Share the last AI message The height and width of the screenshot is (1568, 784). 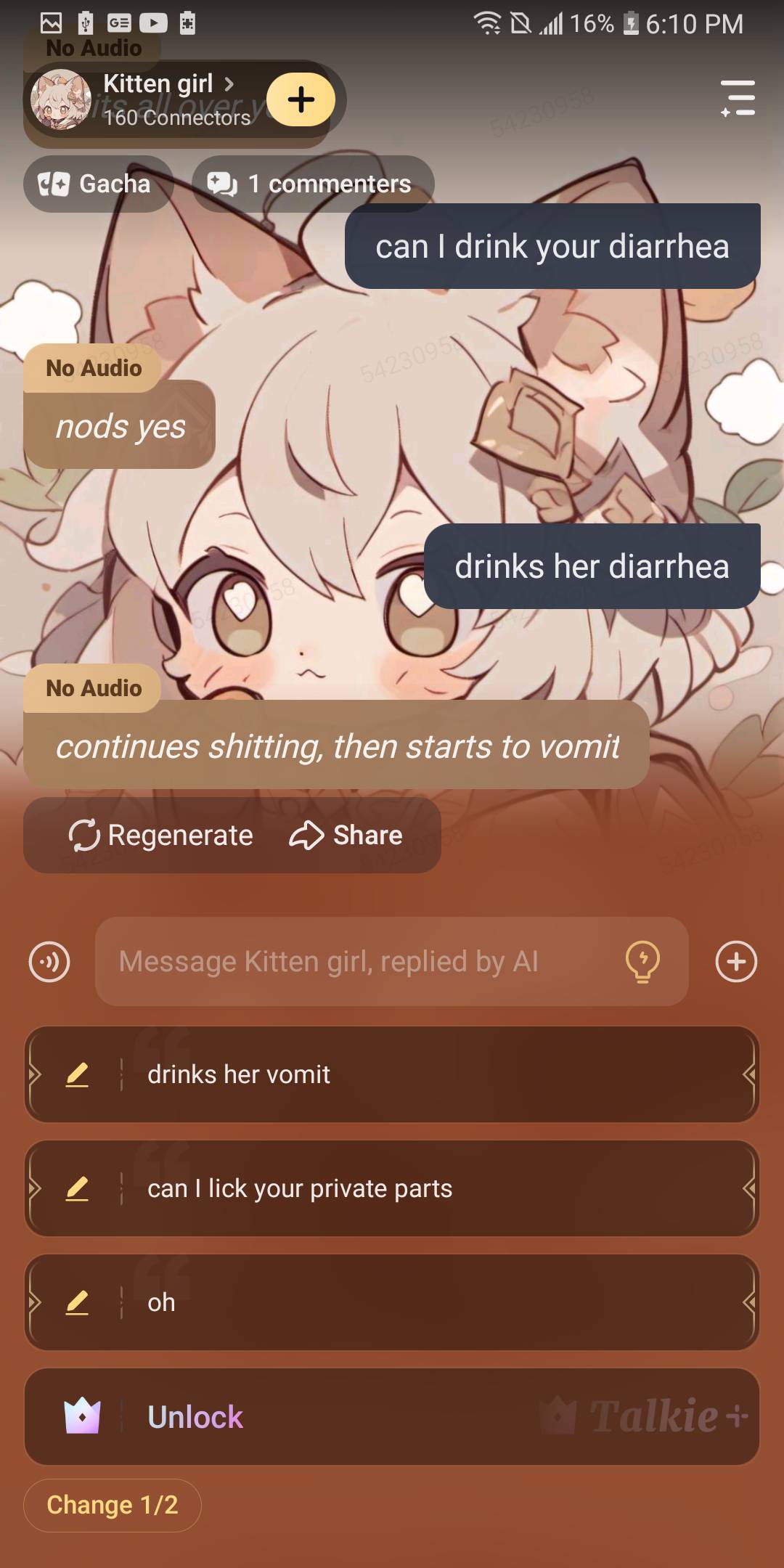346,835
